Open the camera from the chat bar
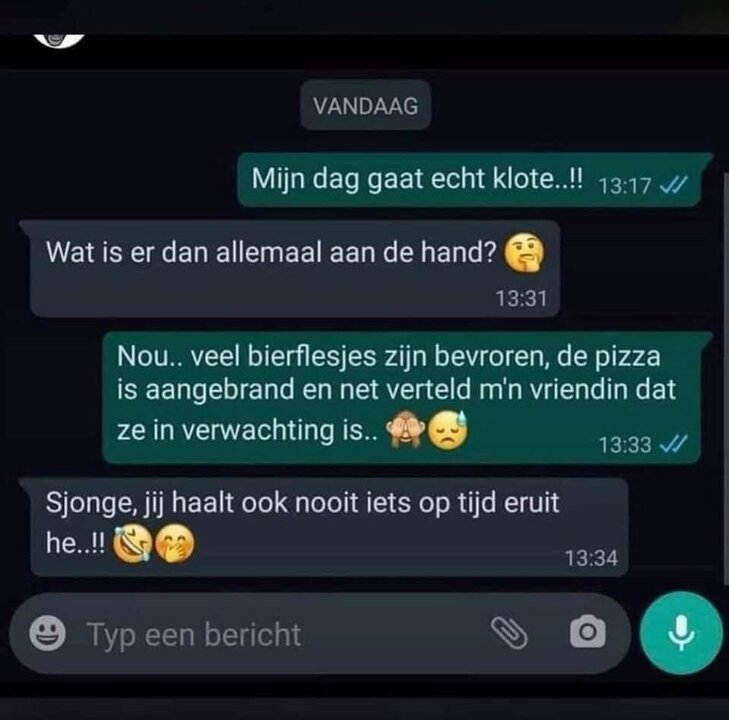 tap(587, 633)
